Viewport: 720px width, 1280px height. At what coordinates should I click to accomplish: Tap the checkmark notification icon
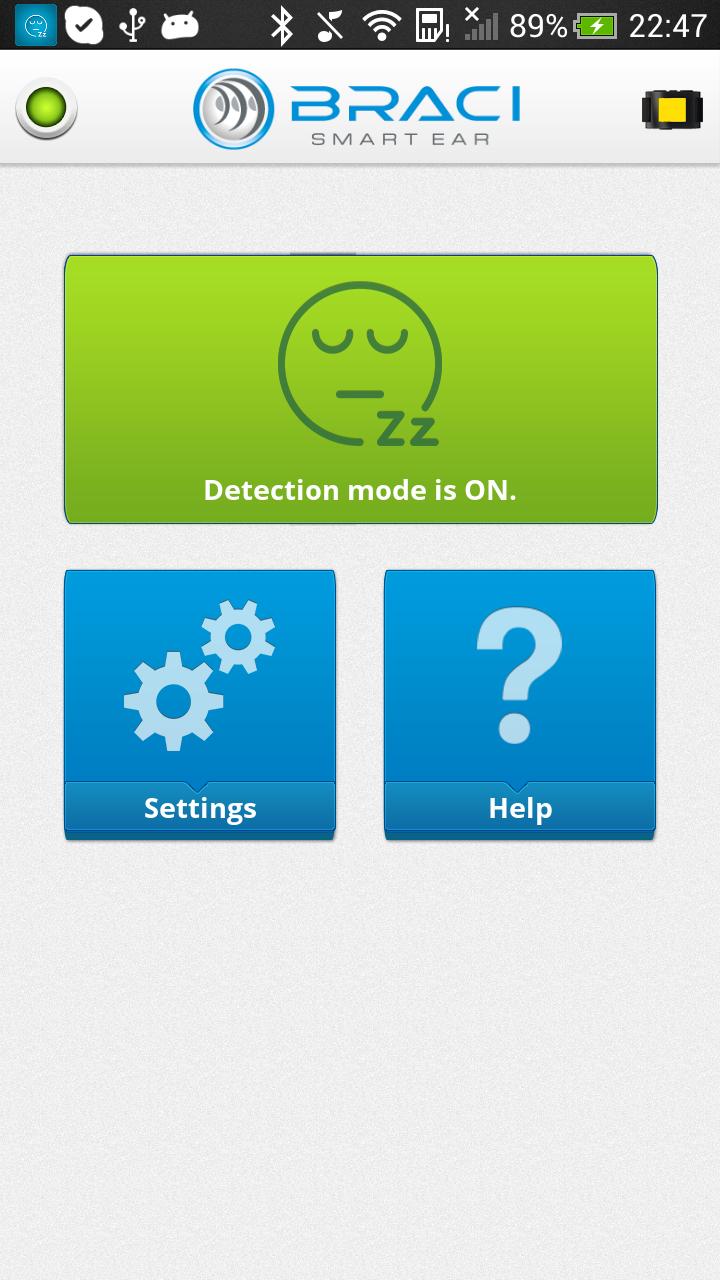tap(84, 22)
